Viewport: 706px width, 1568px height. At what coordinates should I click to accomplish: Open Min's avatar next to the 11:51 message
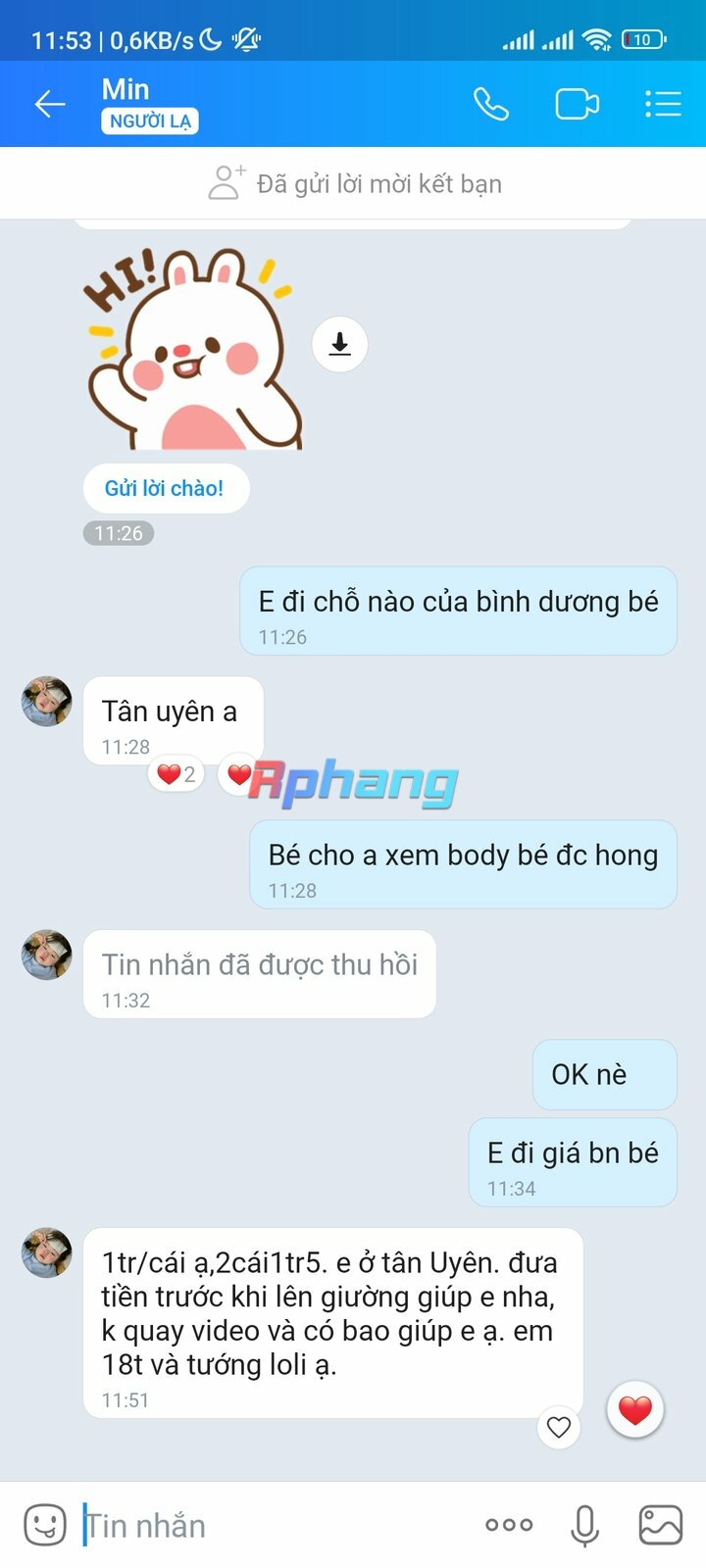click(x=47, y=1252)
